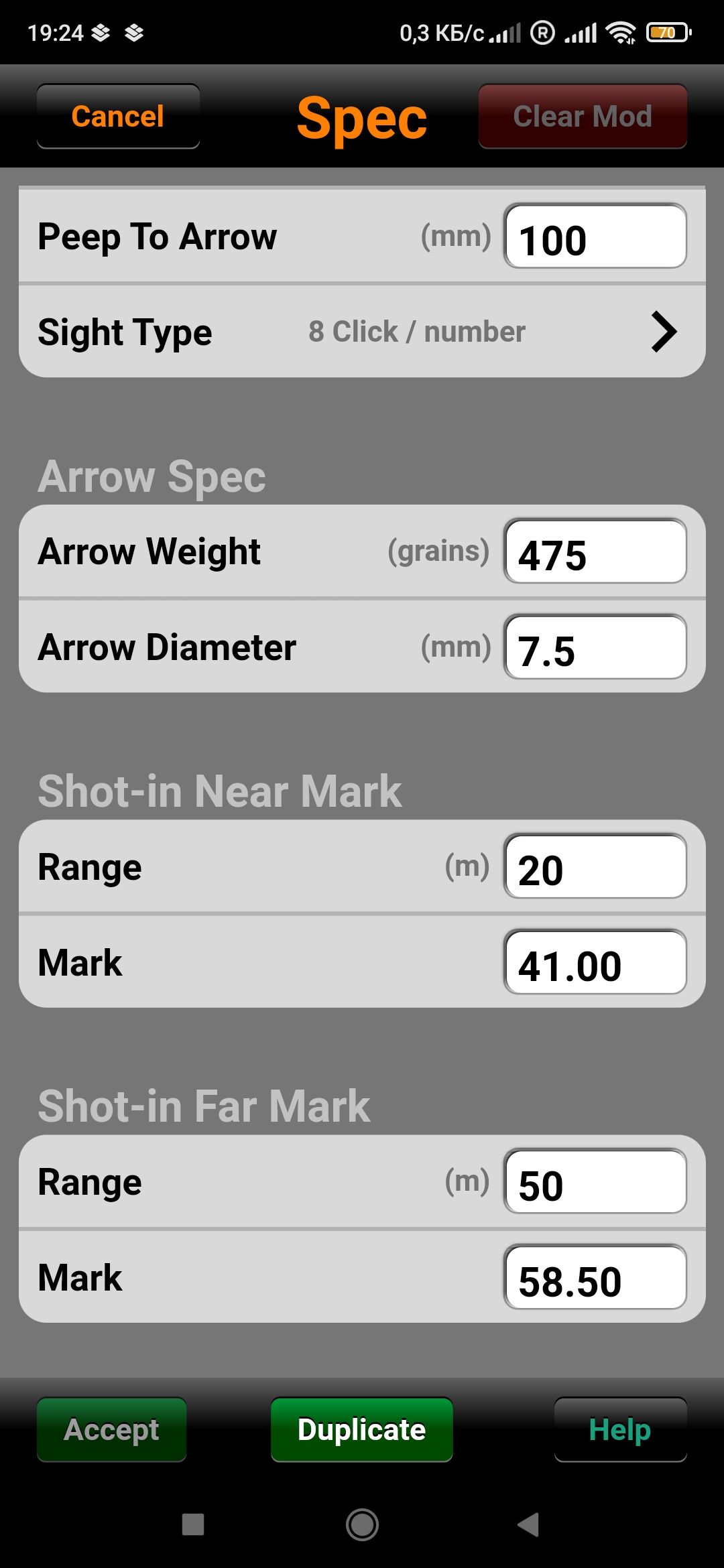Edit the Far Mark range field

pos(595,1181)
